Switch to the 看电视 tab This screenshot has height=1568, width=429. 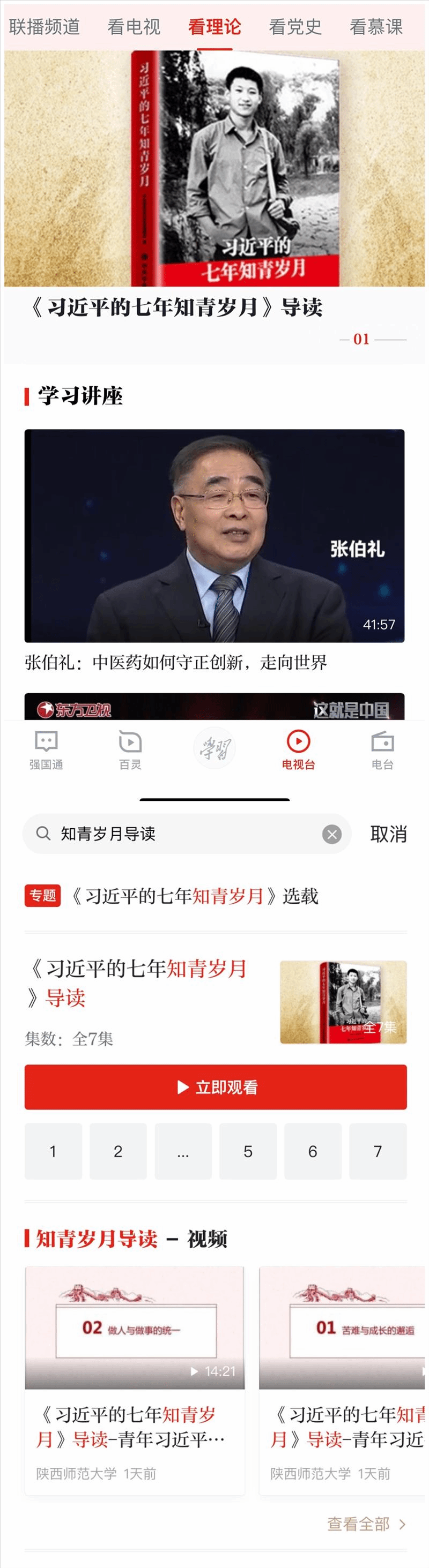pos(134,27)
